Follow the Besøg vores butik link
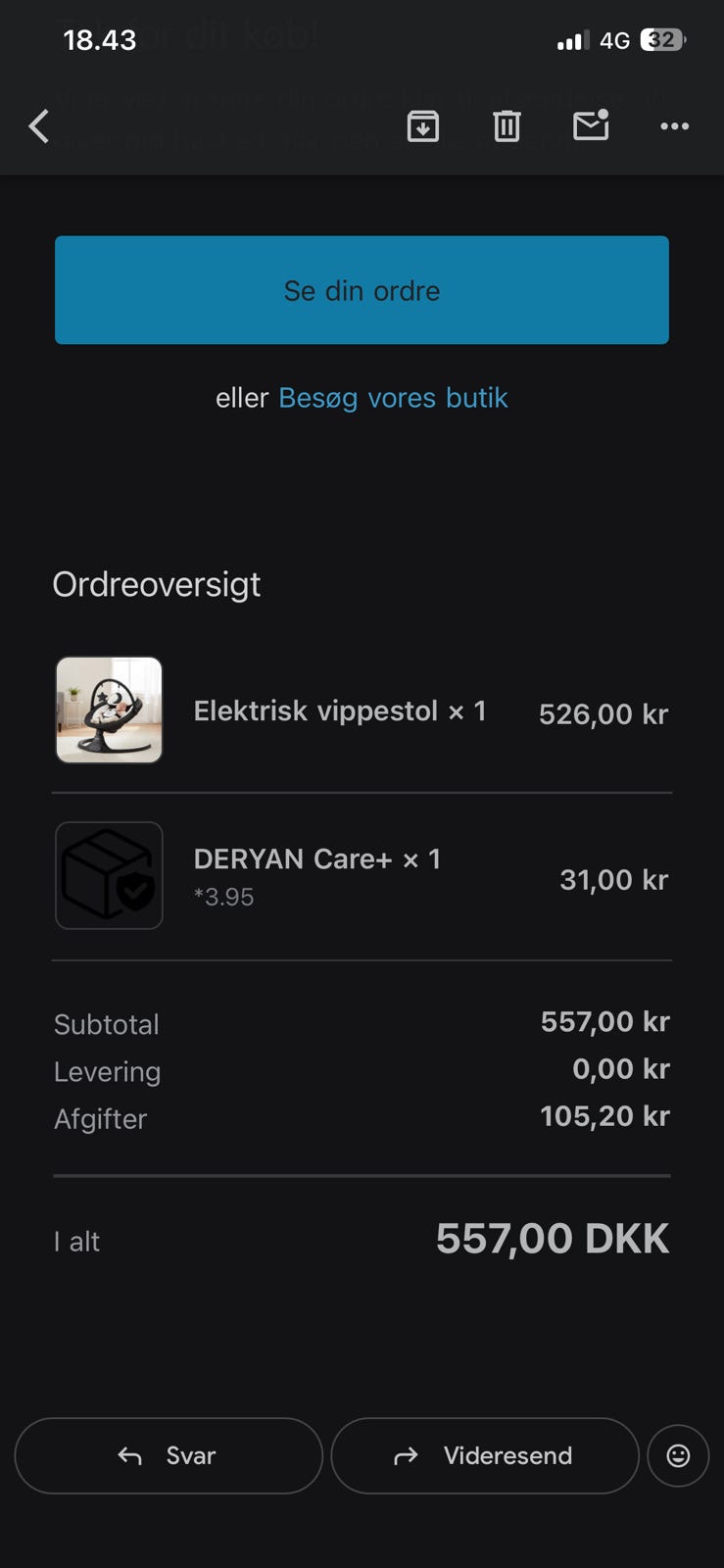This screenshot has width=724, height=1568. (393, 398)
